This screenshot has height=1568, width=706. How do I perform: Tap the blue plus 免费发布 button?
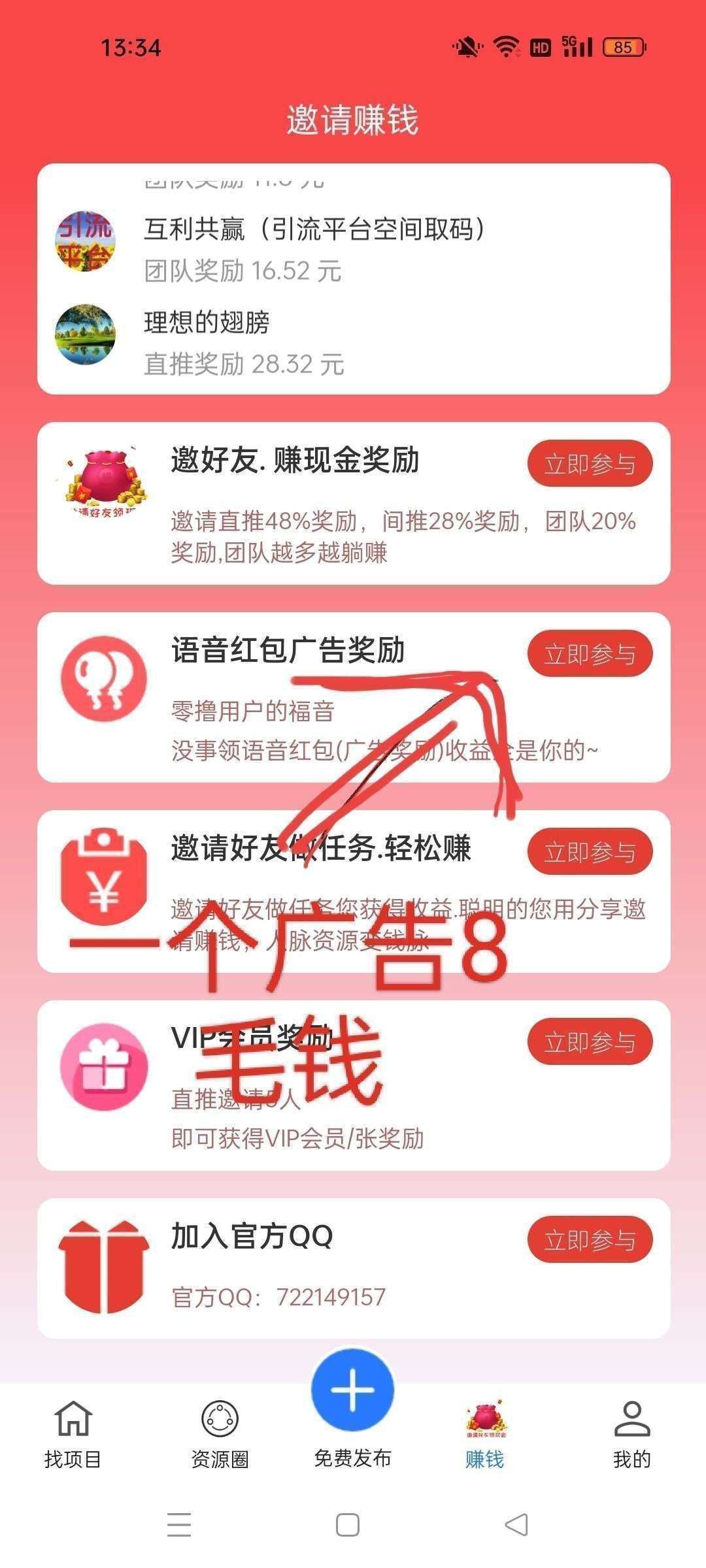pos(352,1390)
